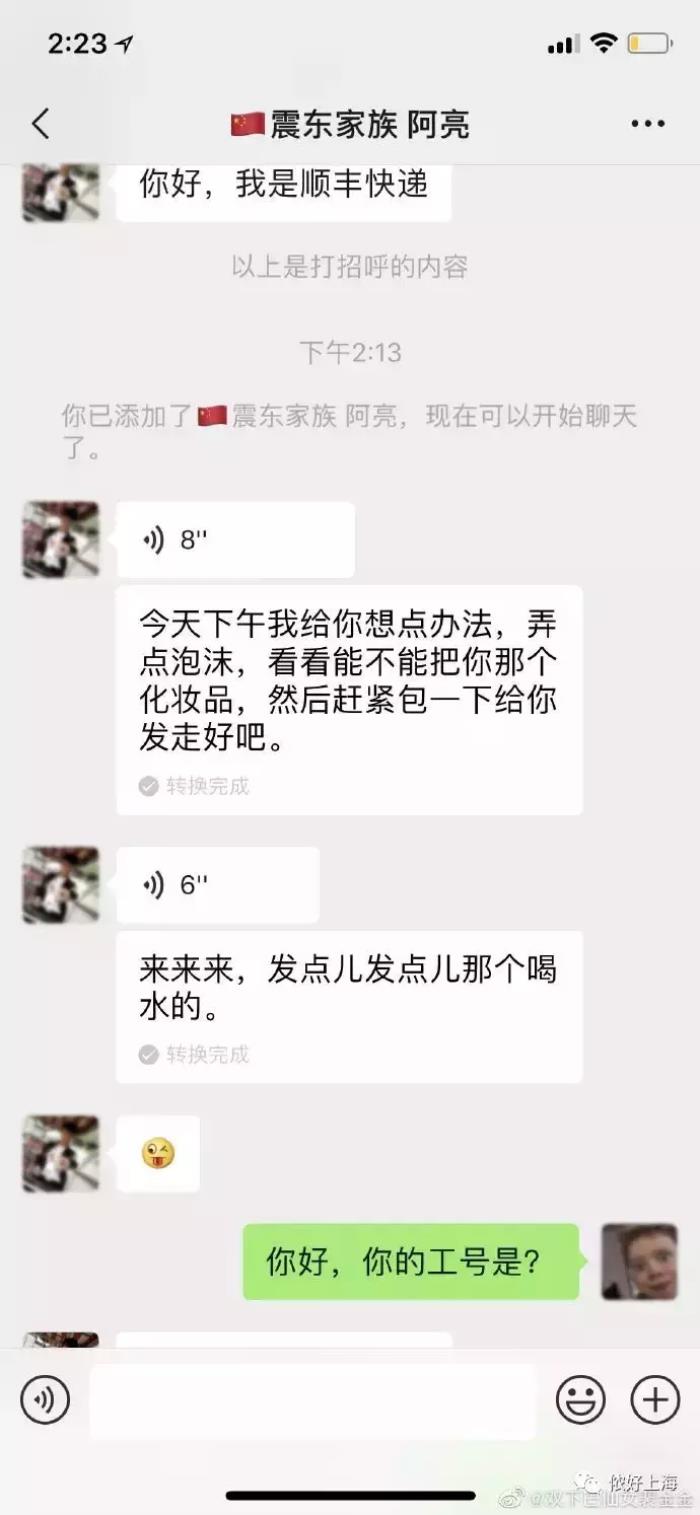Open the chat info overflow menu
Image resolution: width=700 pixels, height=1515 pixels.
pos(647,124)
